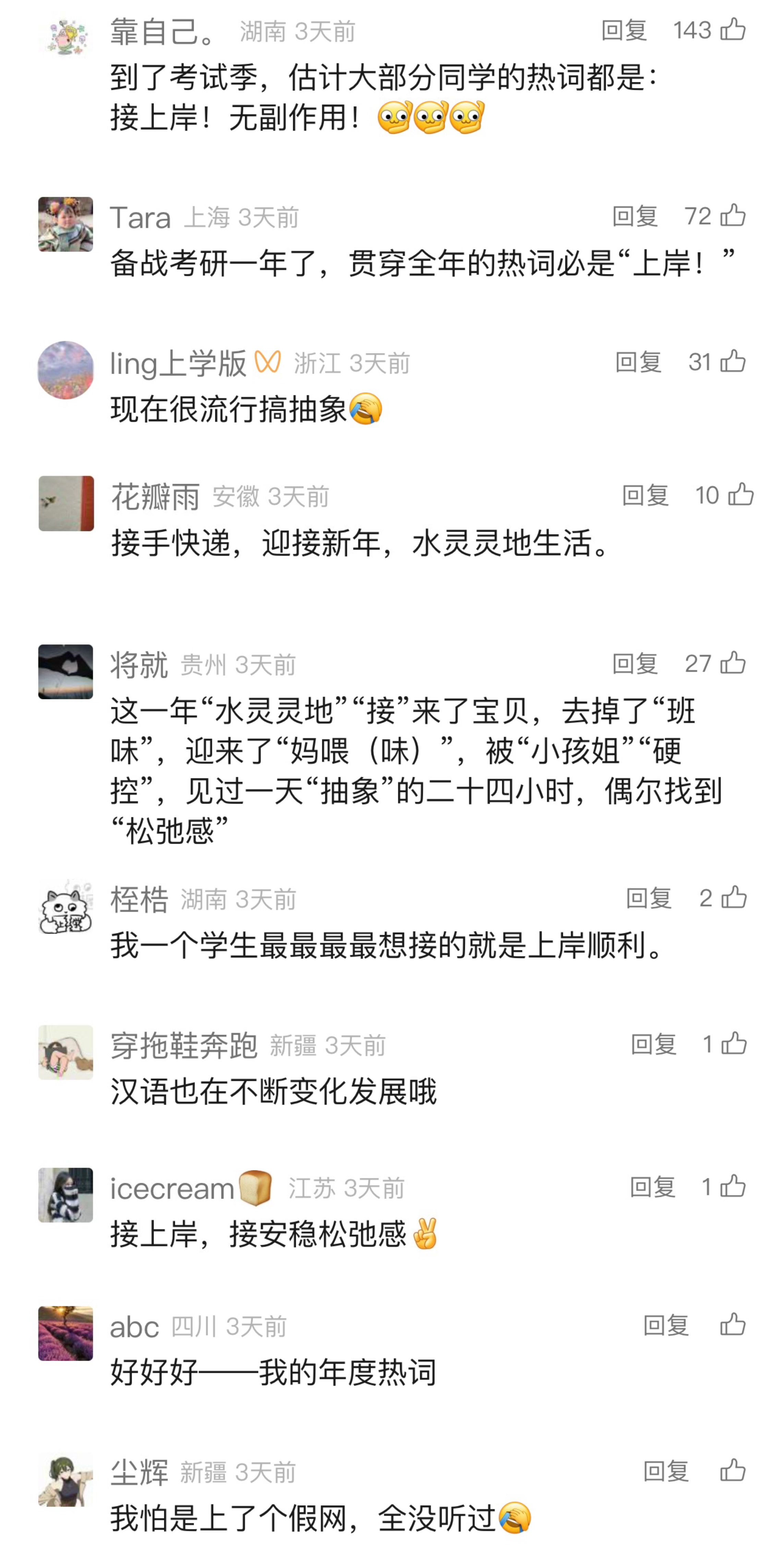Image resolution: width=784 pixels, height=1565 pixels.
Task: Open ling上学版's profile picture
Action: point(65,369)
